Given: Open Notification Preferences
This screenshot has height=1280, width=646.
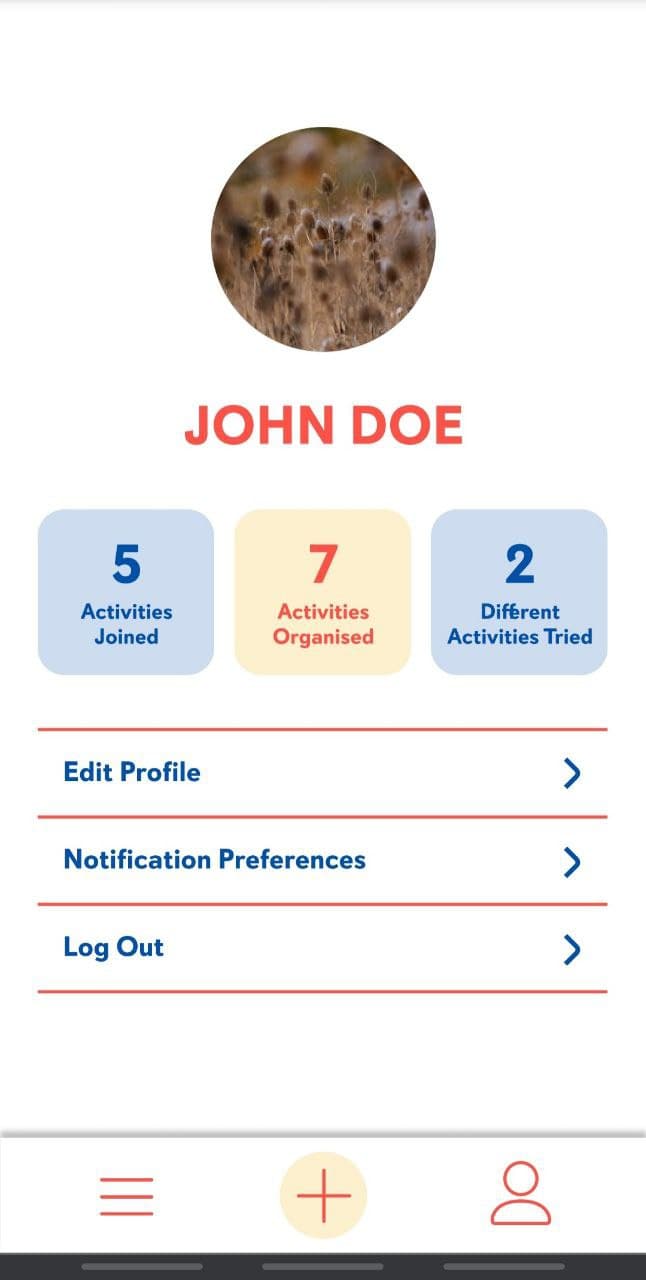Looking at the screenshot, I should click(x=322, y=861).
